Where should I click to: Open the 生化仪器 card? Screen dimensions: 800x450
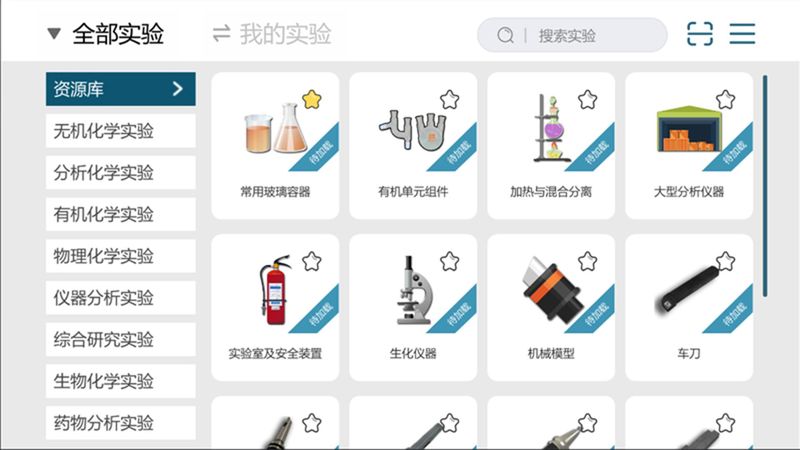pos(413,308)
